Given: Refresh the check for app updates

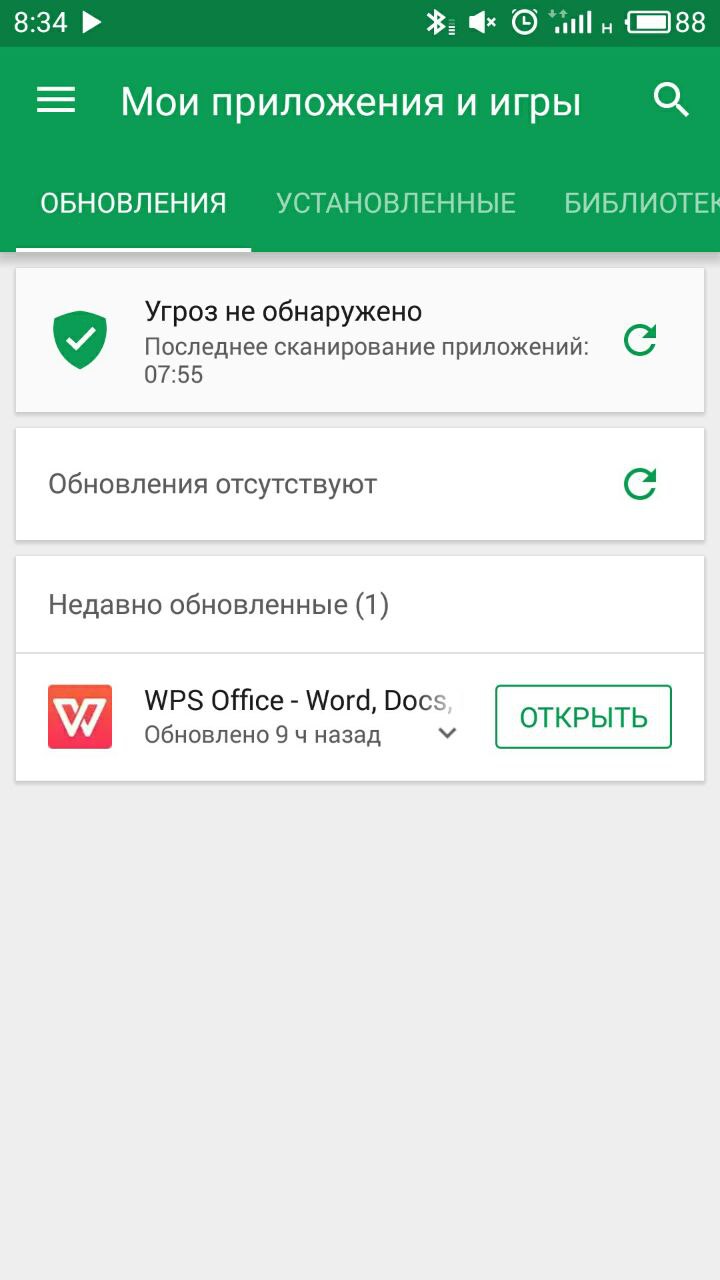Looking at the screenshot, I should (640, 485).
